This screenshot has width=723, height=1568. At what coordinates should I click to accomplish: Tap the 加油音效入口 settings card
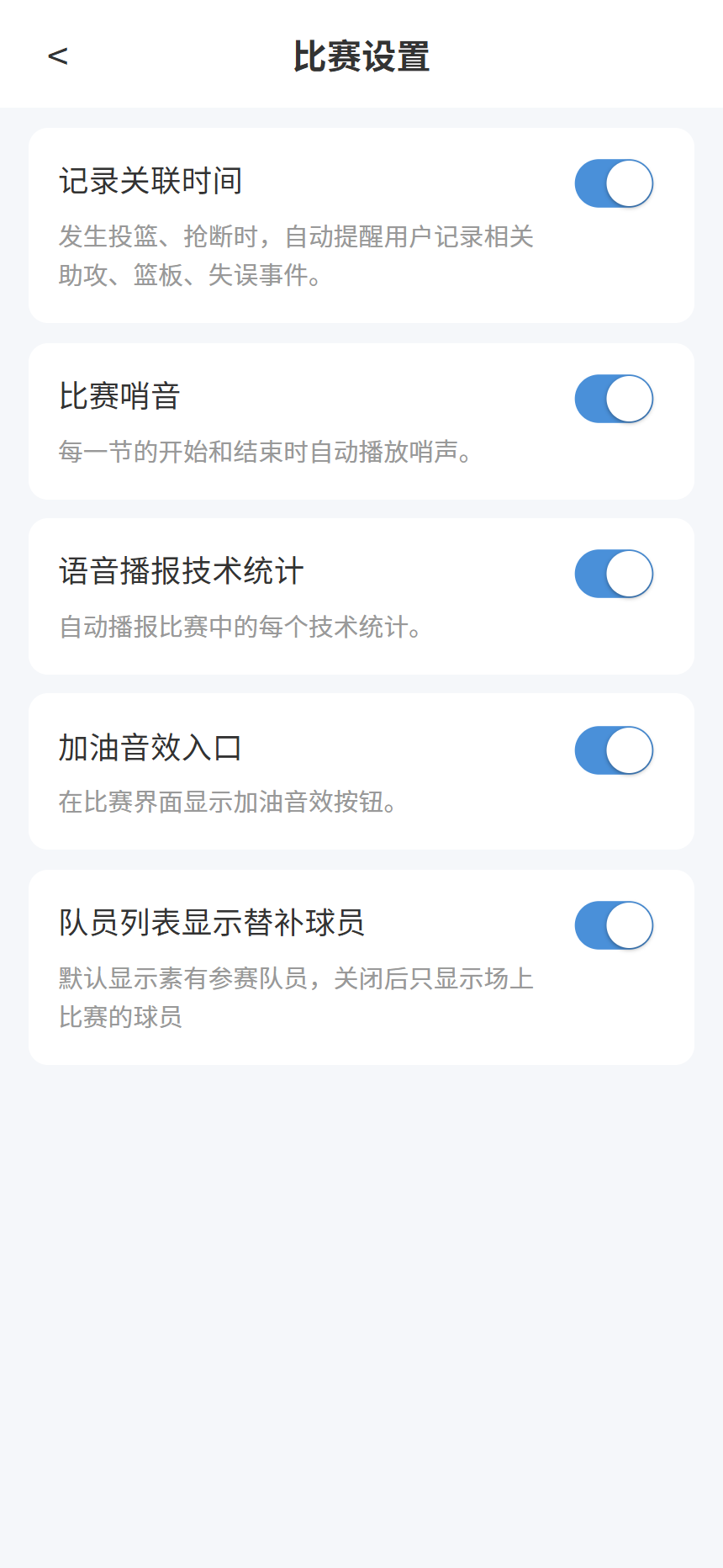pyautogui.click(x=361, y=771)
